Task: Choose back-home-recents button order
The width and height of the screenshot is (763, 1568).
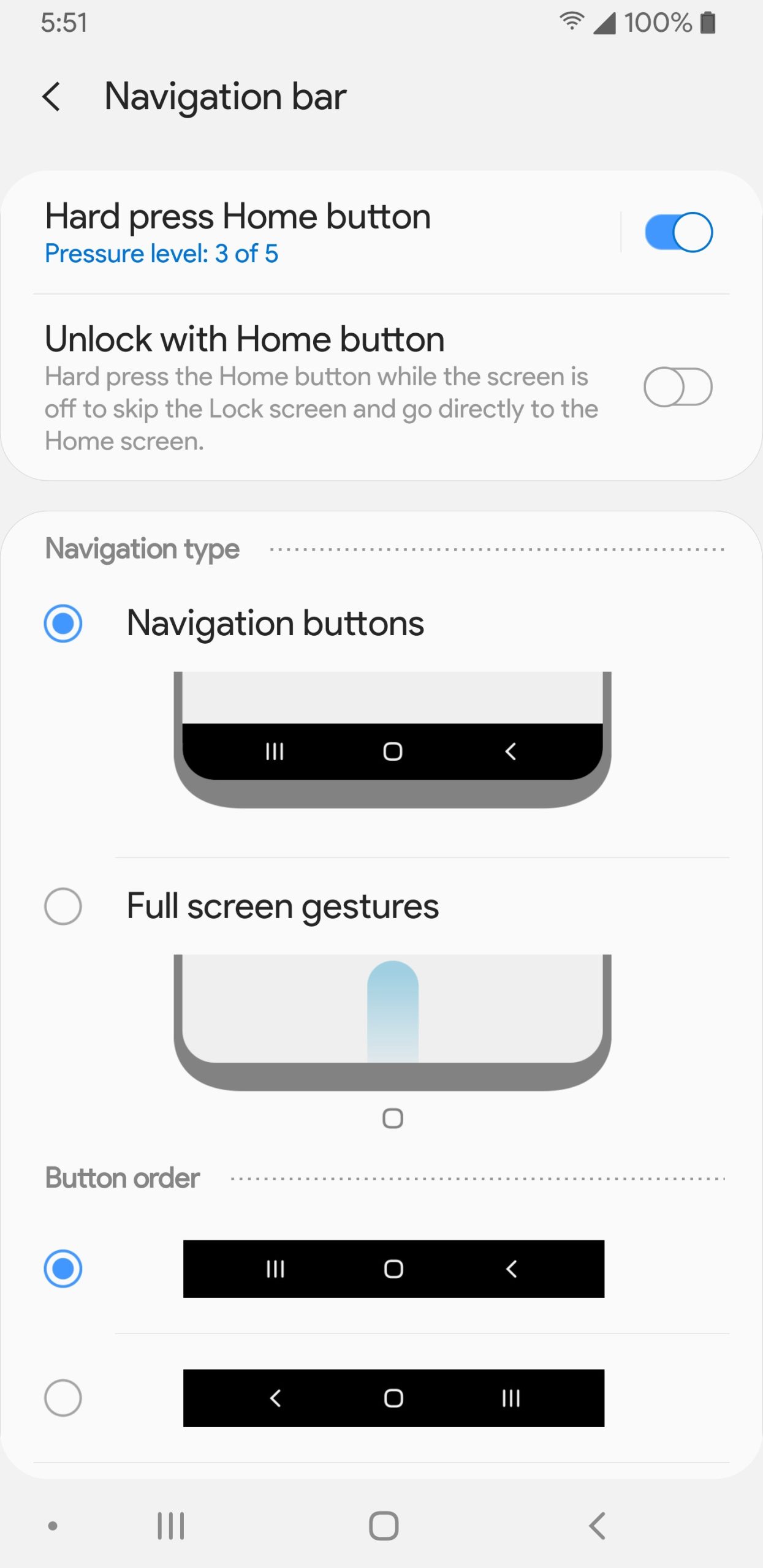Action: 63,1398
